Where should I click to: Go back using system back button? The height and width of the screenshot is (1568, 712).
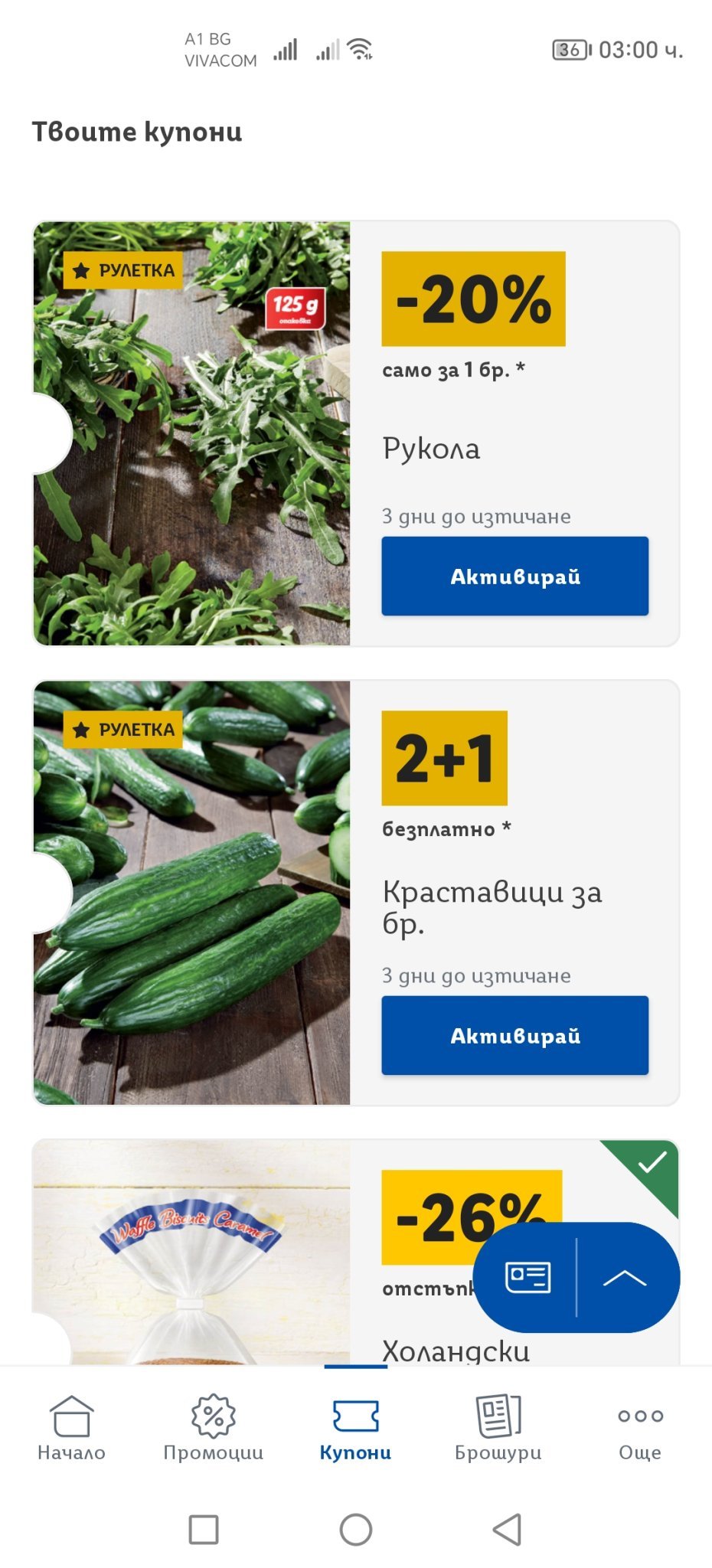coord(508,1530)
